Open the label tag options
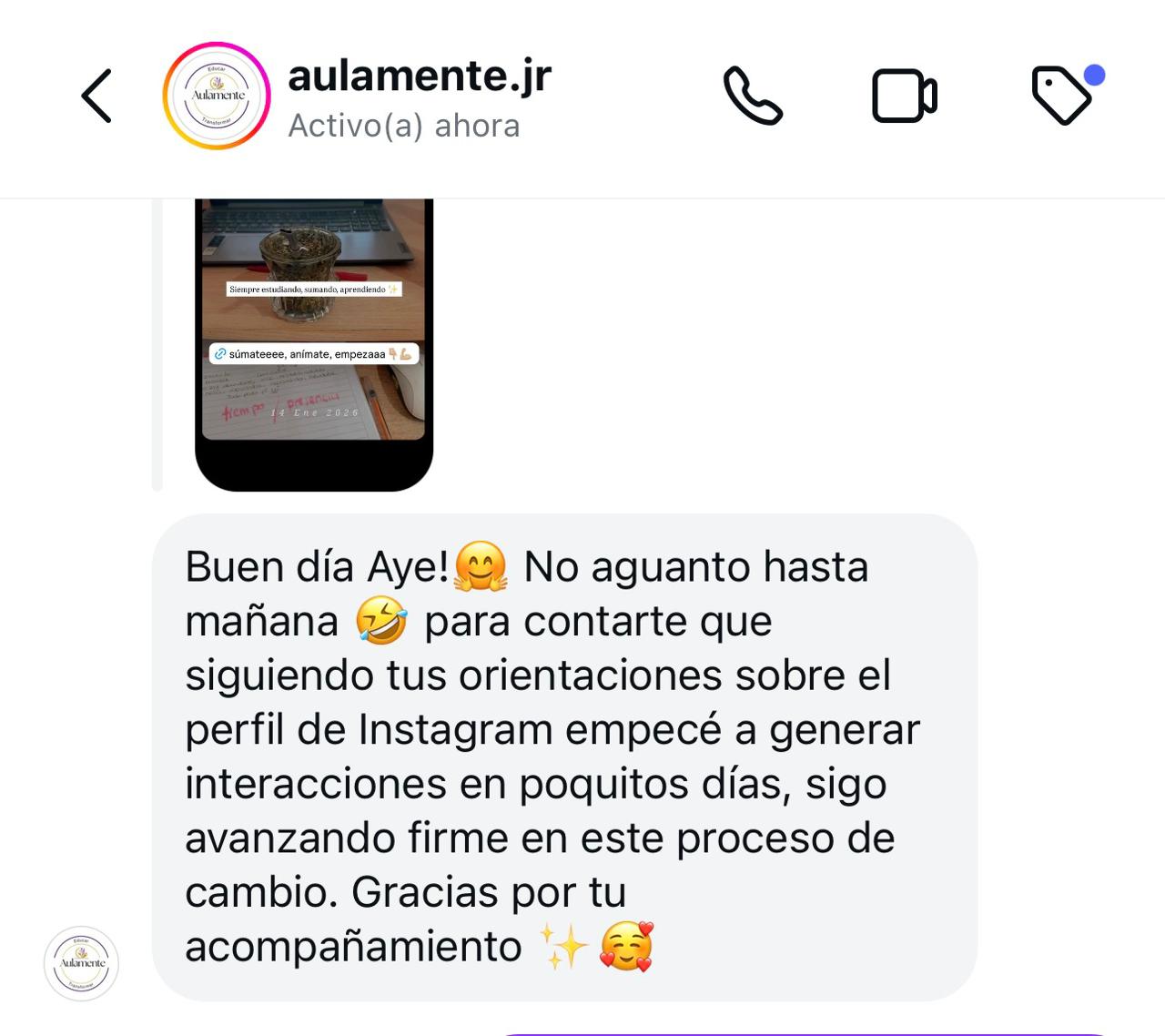1165x1036 pixels. pyautogui.click(x=1063, y=95)
